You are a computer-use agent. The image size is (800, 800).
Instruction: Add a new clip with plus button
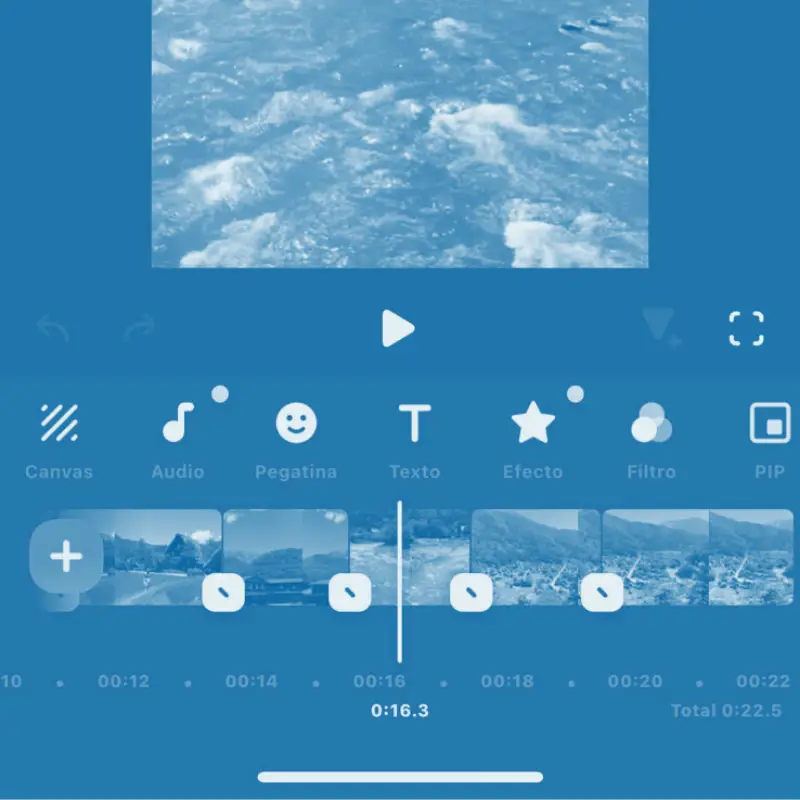66,556
